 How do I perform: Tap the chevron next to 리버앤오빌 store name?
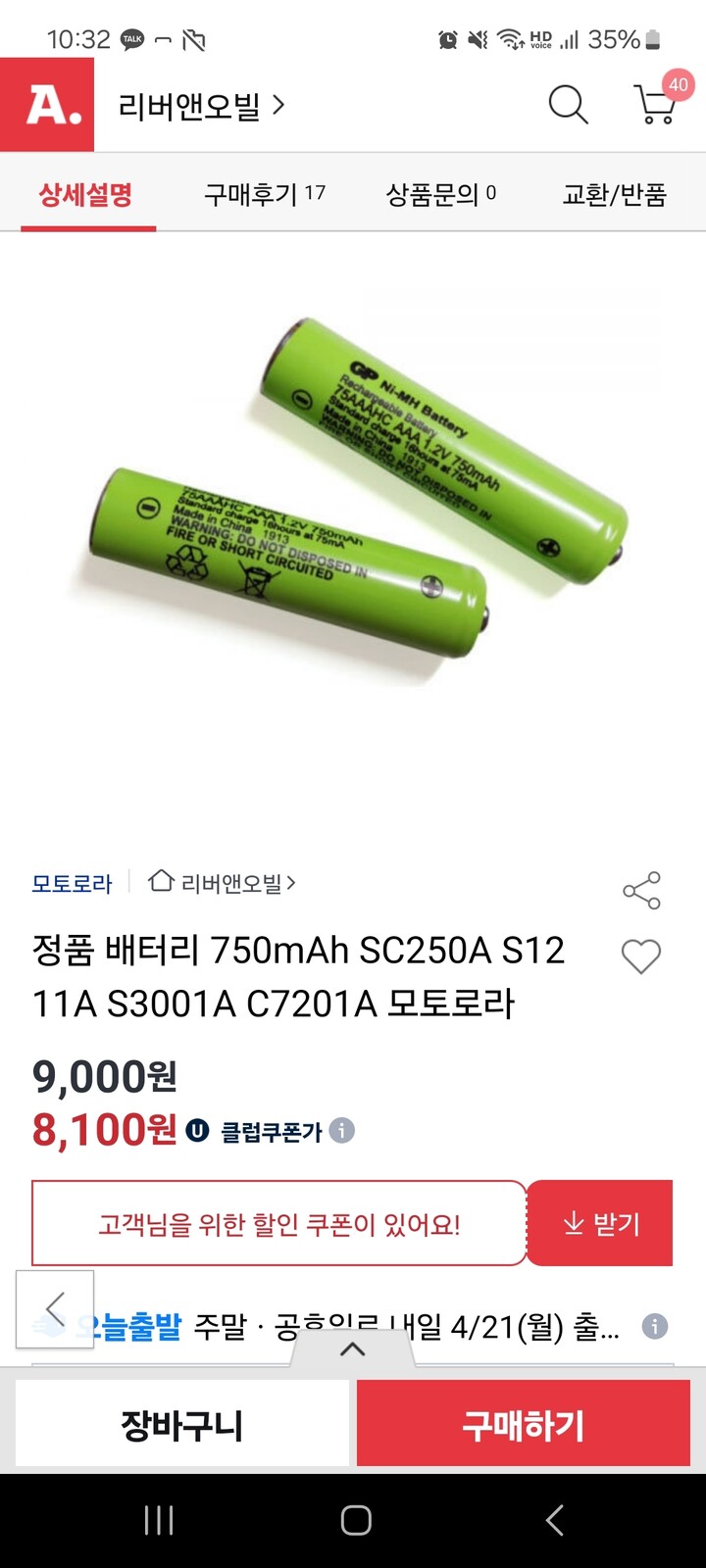tap(281, 106)
